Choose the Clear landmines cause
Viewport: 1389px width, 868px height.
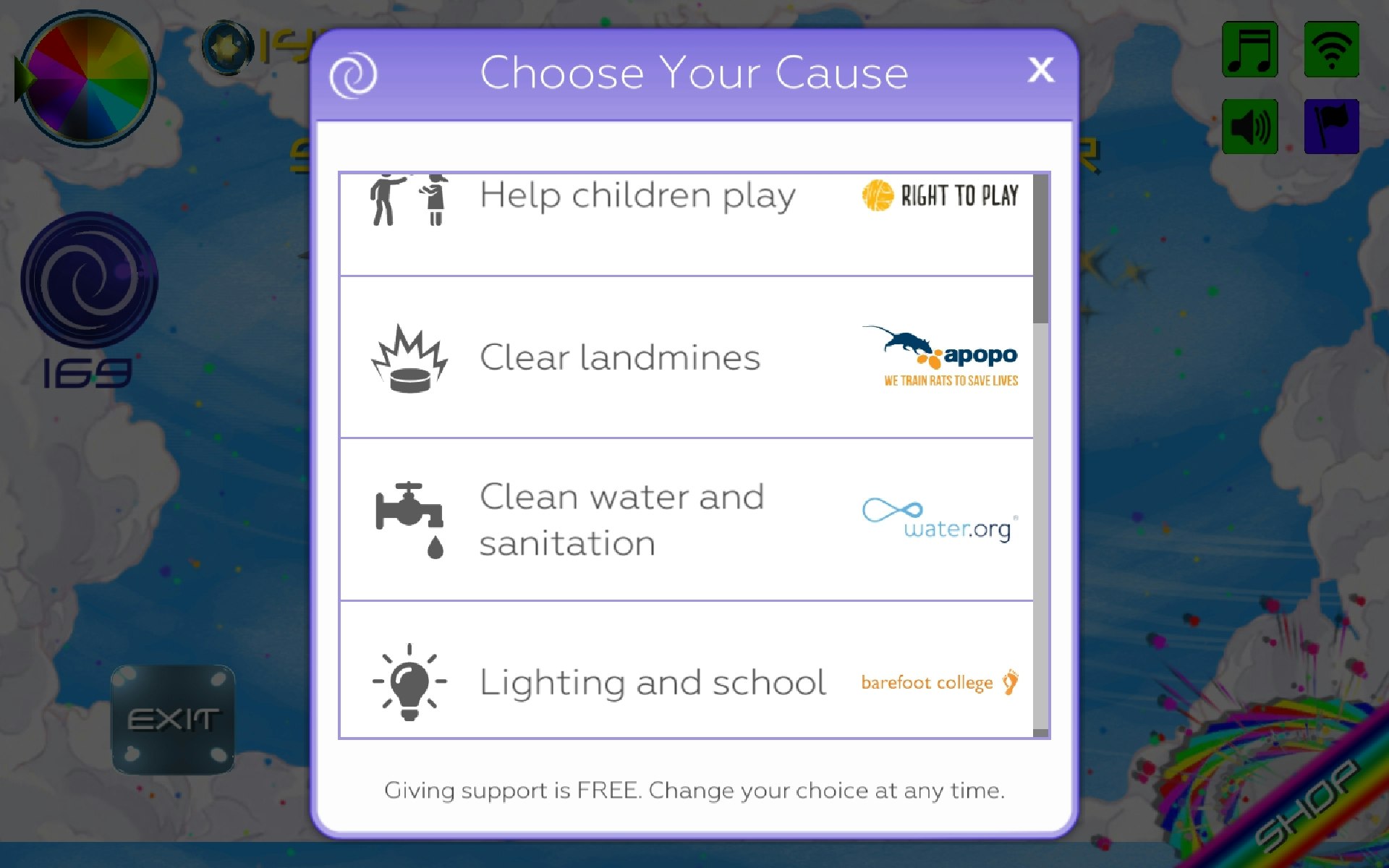point(686,357)
